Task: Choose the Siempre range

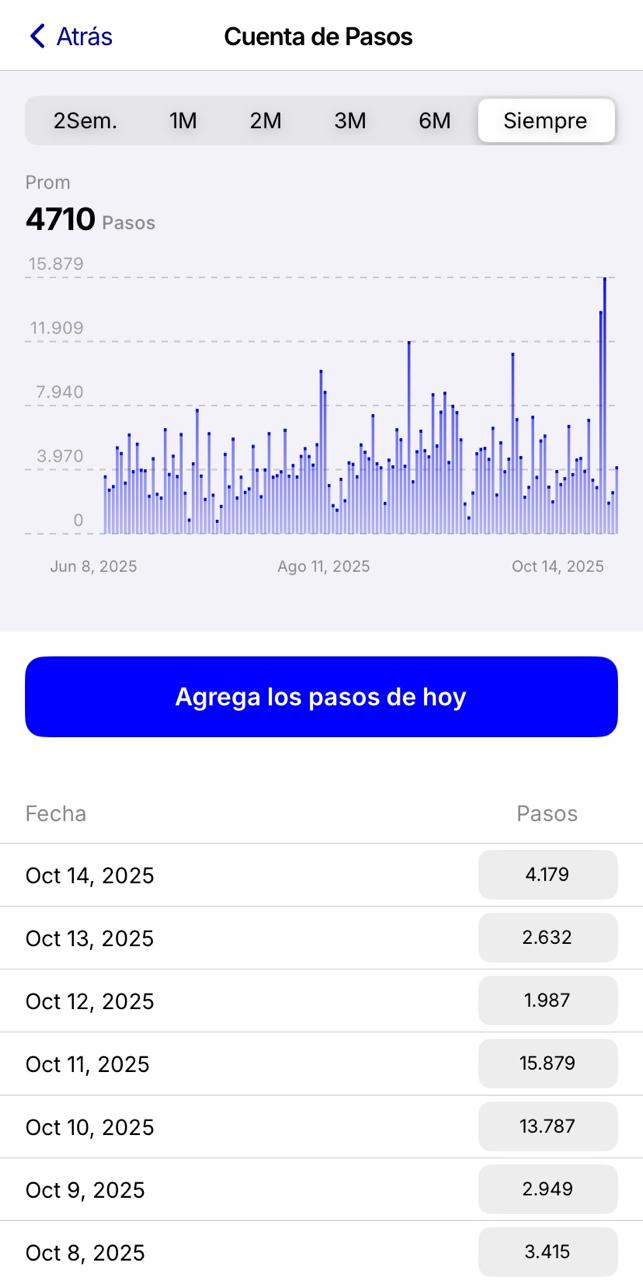Action: pos(545,121)
